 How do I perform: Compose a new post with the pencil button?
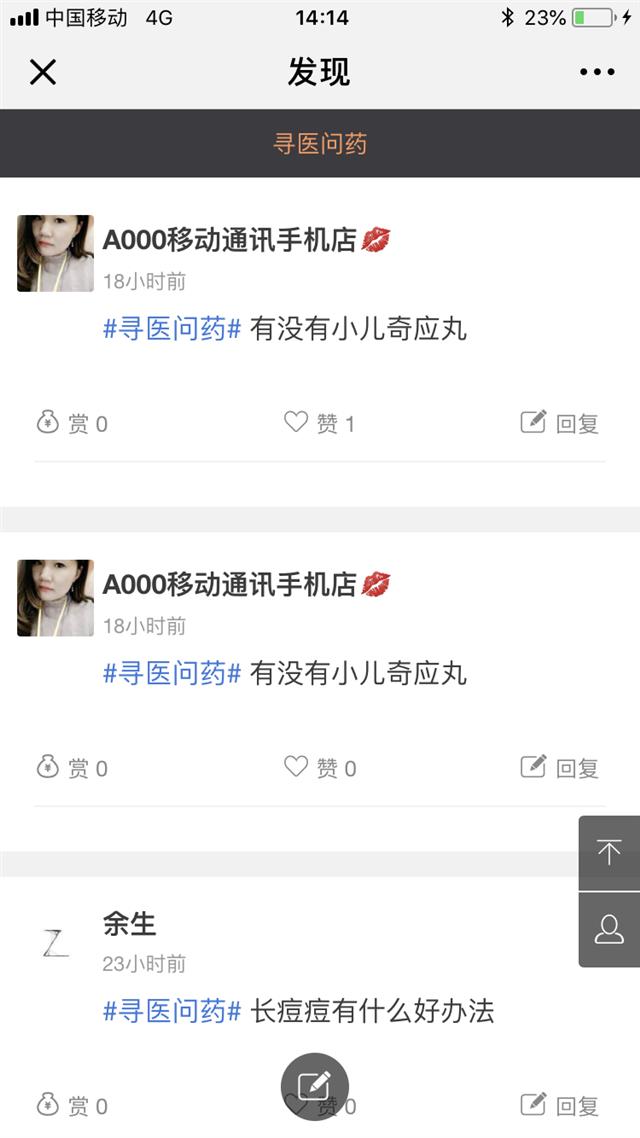pyautogui.click(x=315, y=1086)
